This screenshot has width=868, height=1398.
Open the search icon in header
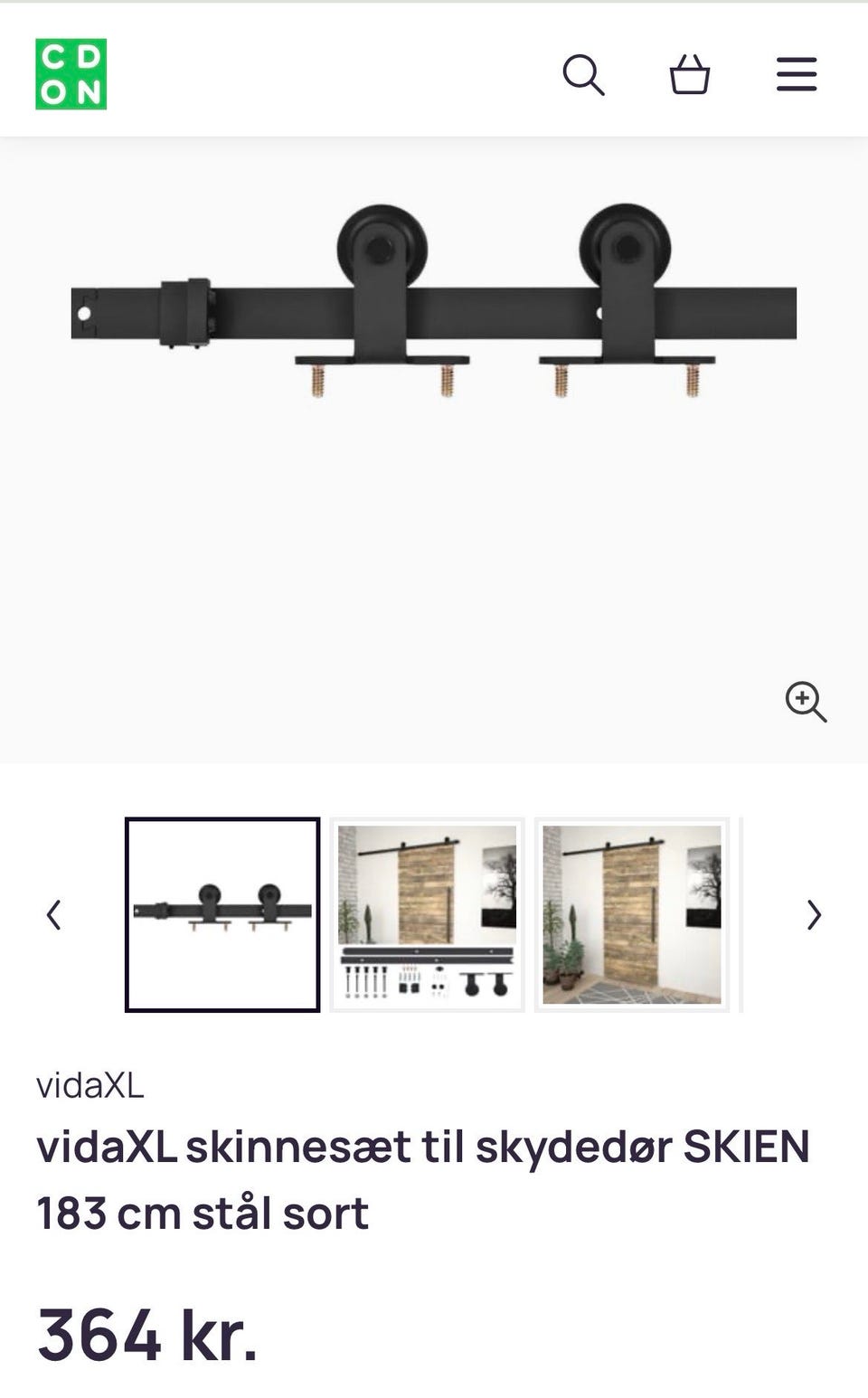583,74
